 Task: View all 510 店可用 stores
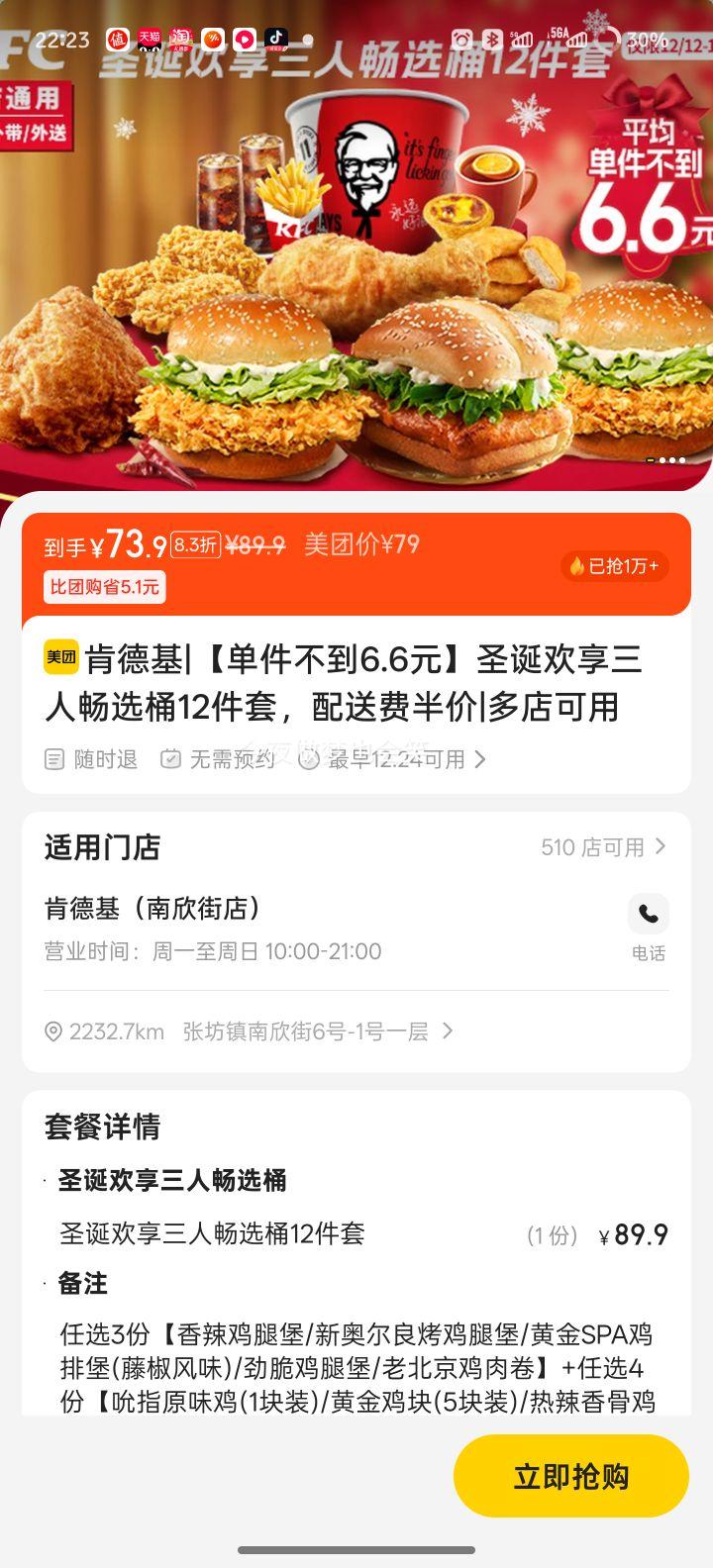tap(603, 847)
